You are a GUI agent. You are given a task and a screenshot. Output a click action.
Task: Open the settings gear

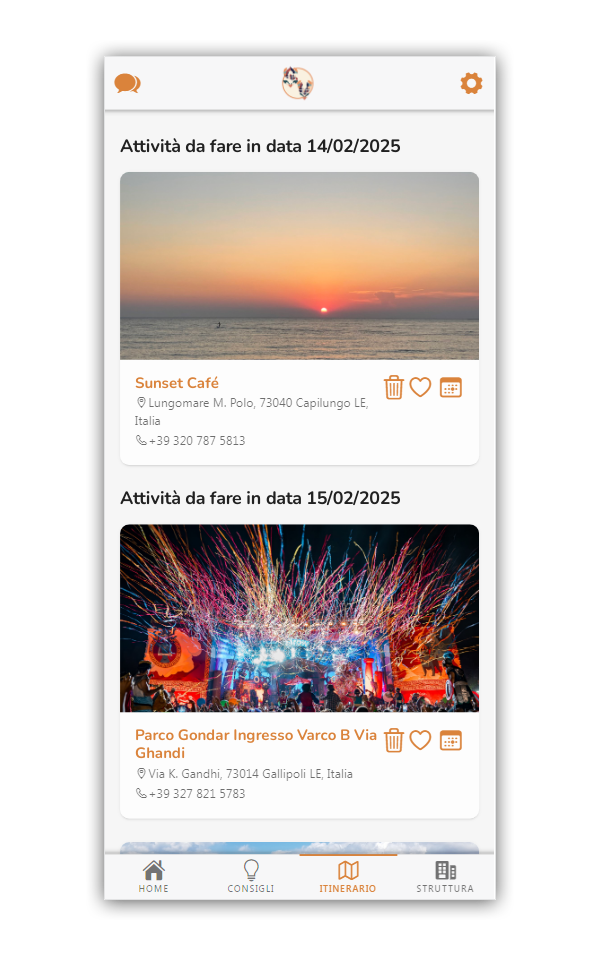pyautogui.click(x=471, y=84)
